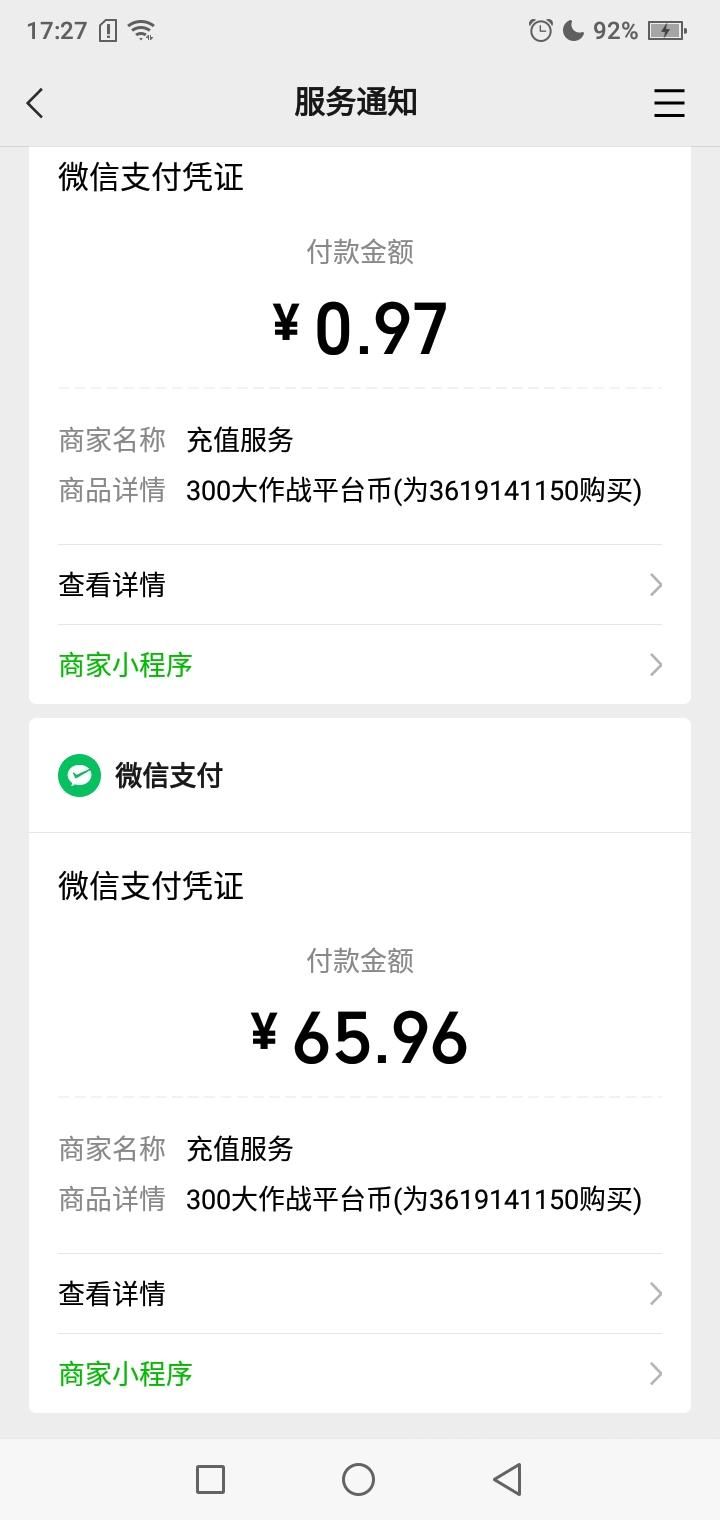This screenshot has height=1520, width=720.
Task: Tap the 服务通知 title in the header
Action: 356,103
